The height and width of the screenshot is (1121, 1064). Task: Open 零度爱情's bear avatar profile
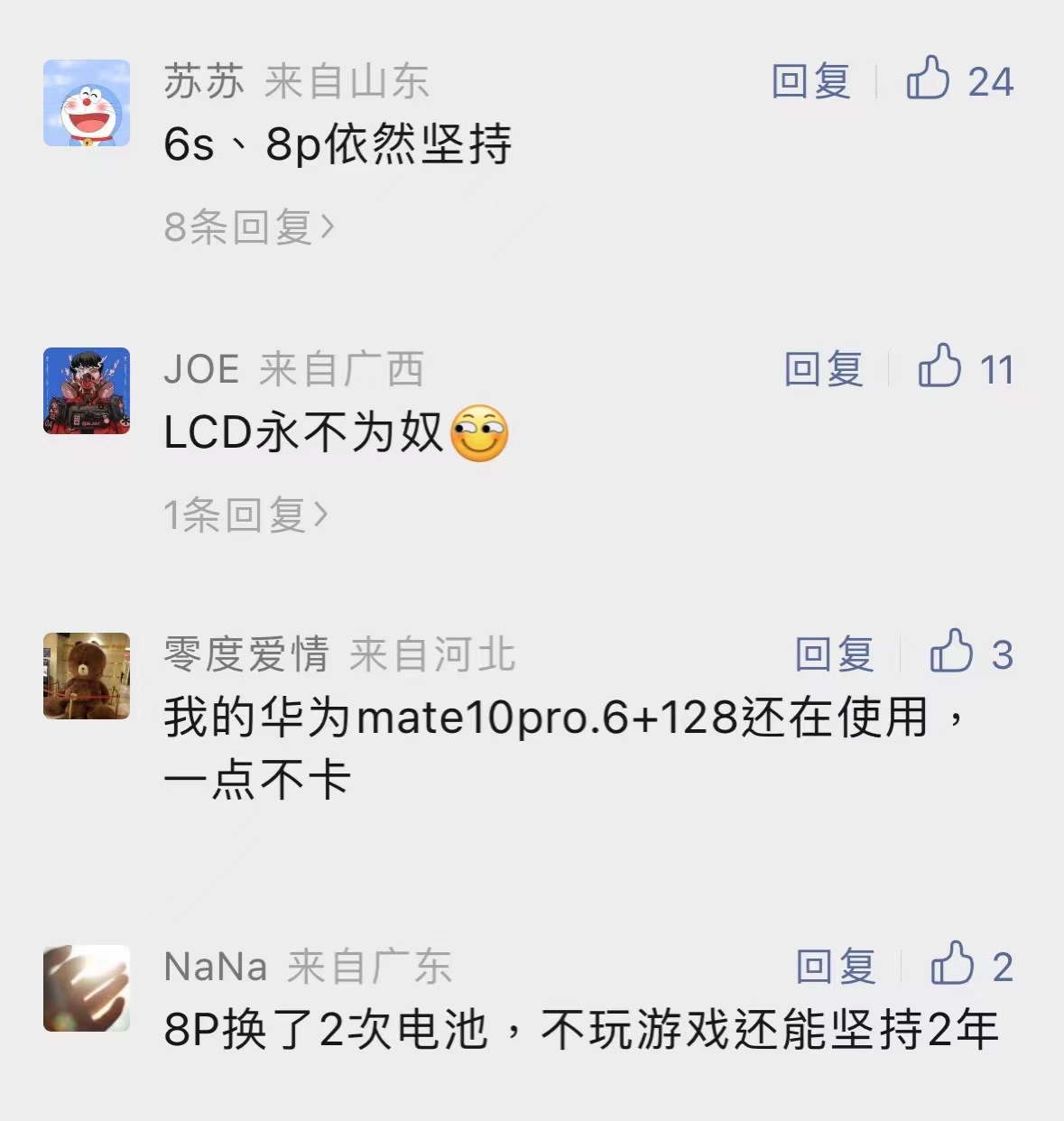tap(87, 676)
